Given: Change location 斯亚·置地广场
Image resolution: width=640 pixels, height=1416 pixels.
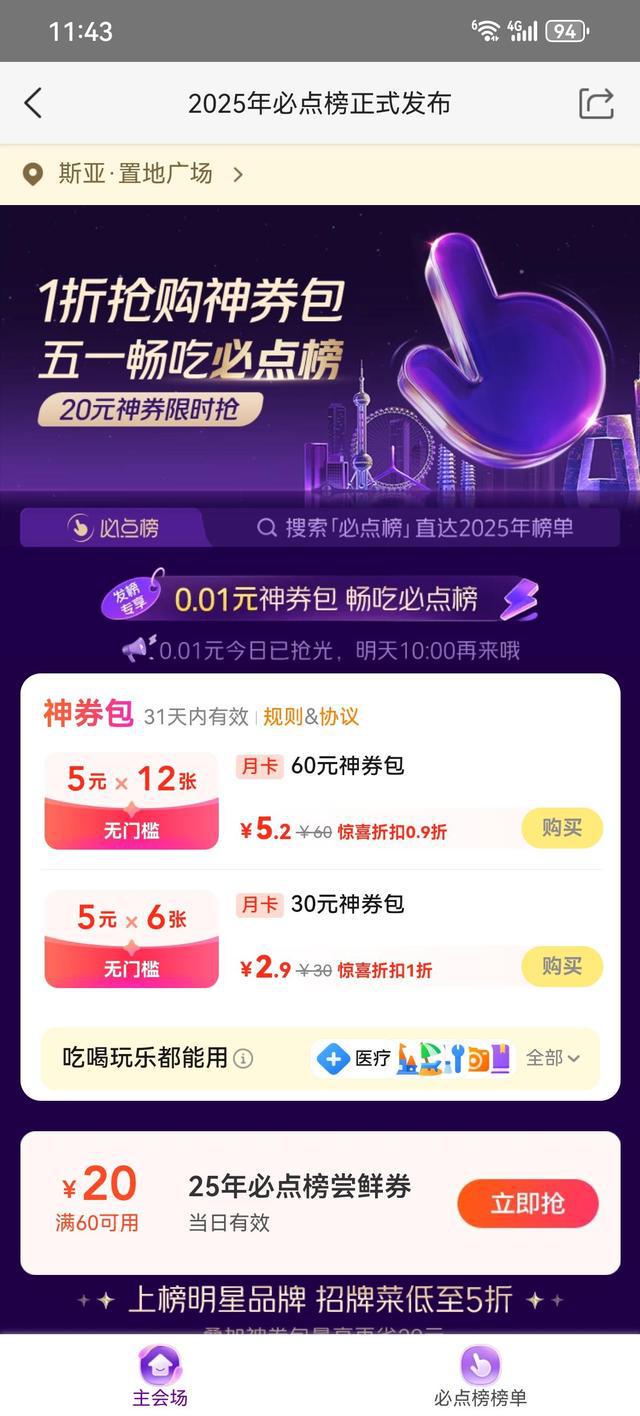Looking at the screenshot, I should (135, 174).
